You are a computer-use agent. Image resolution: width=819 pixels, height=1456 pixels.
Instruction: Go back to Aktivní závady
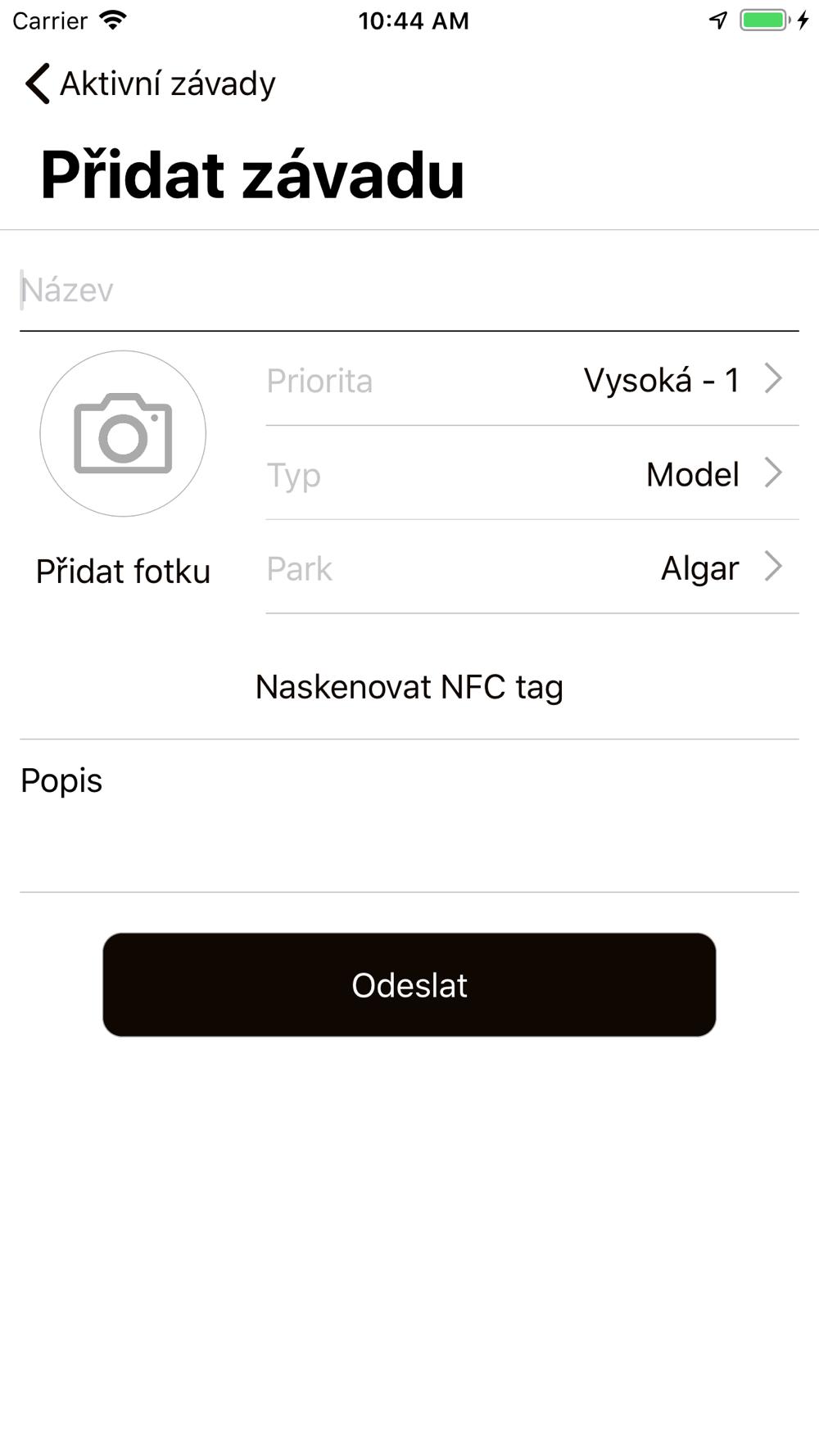tap(150, 84)
